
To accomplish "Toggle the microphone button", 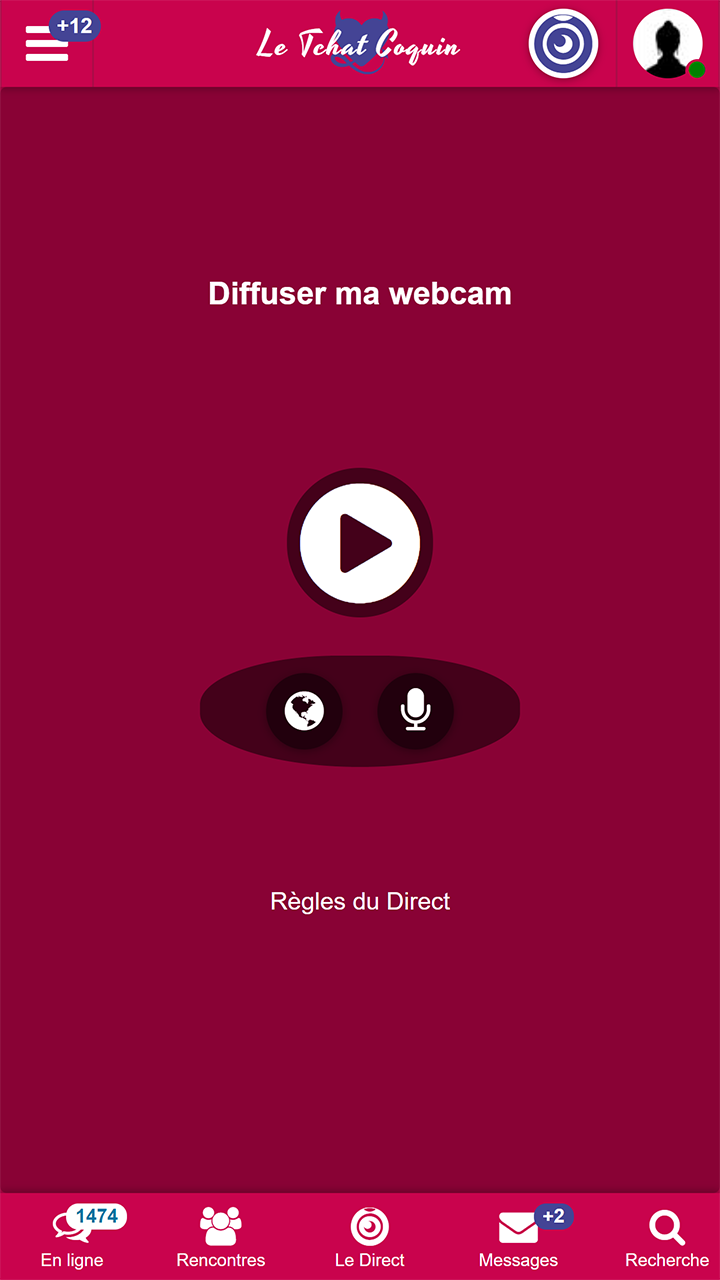I will pyautogui.click(x=415, y=711).
